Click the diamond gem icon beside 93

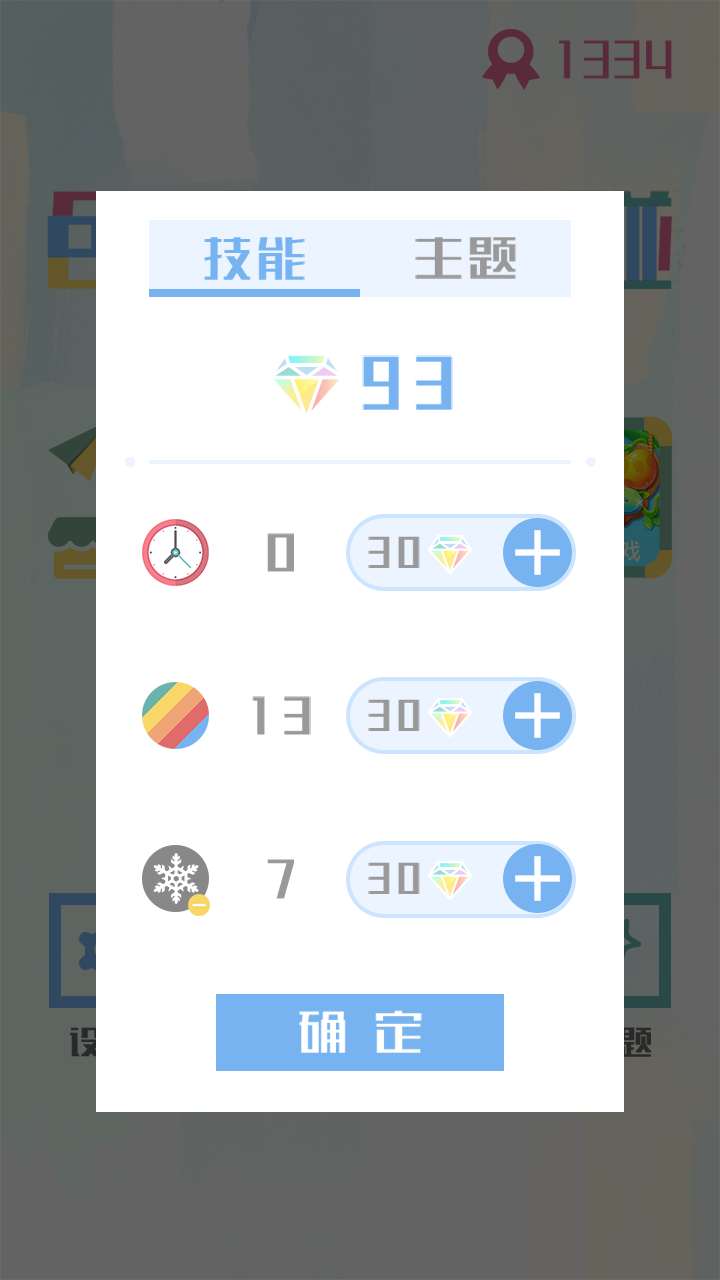(307, 380)
